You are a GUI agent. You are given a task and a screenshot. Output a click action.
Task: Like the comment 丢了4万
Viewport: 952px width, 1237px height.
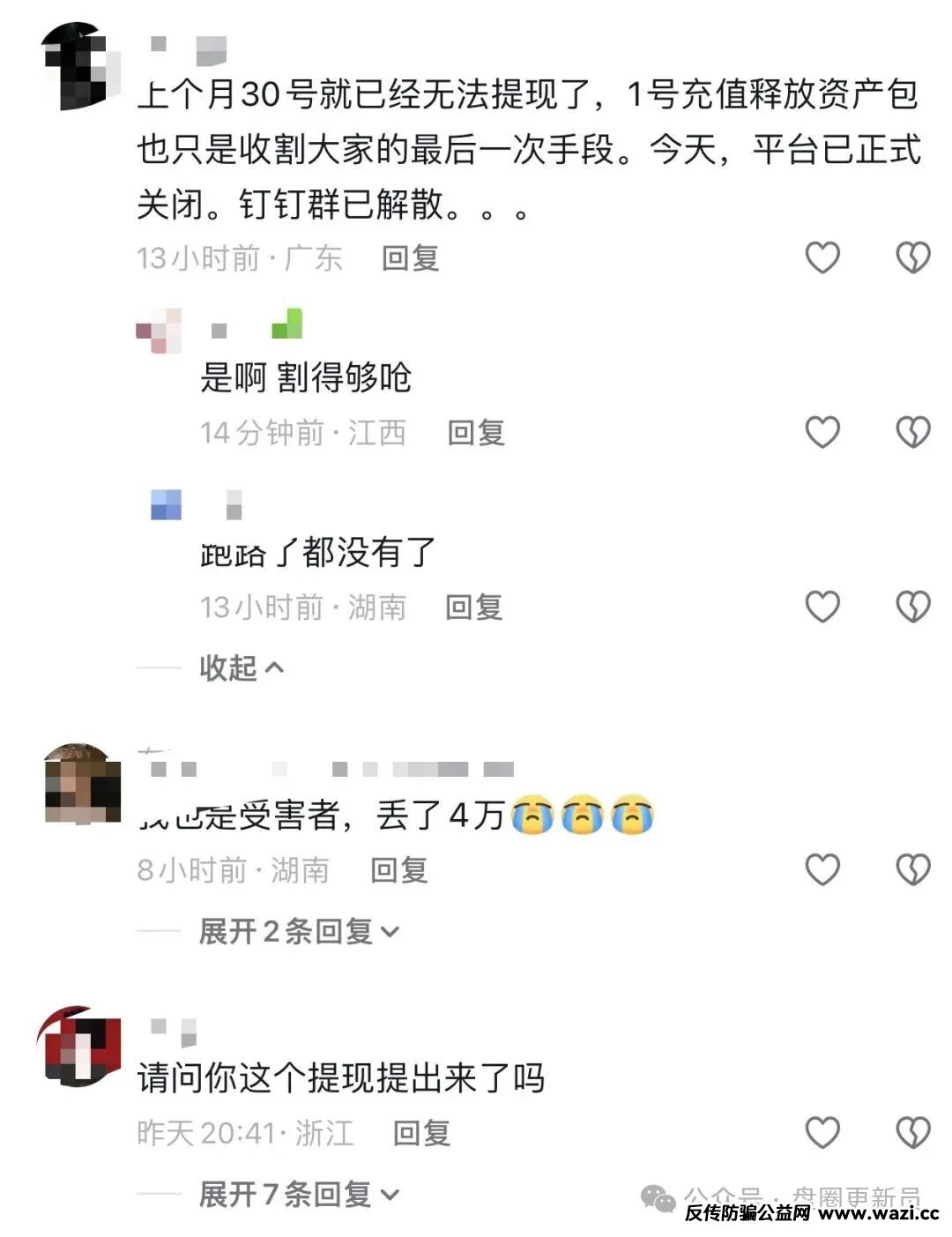[822, 869]
